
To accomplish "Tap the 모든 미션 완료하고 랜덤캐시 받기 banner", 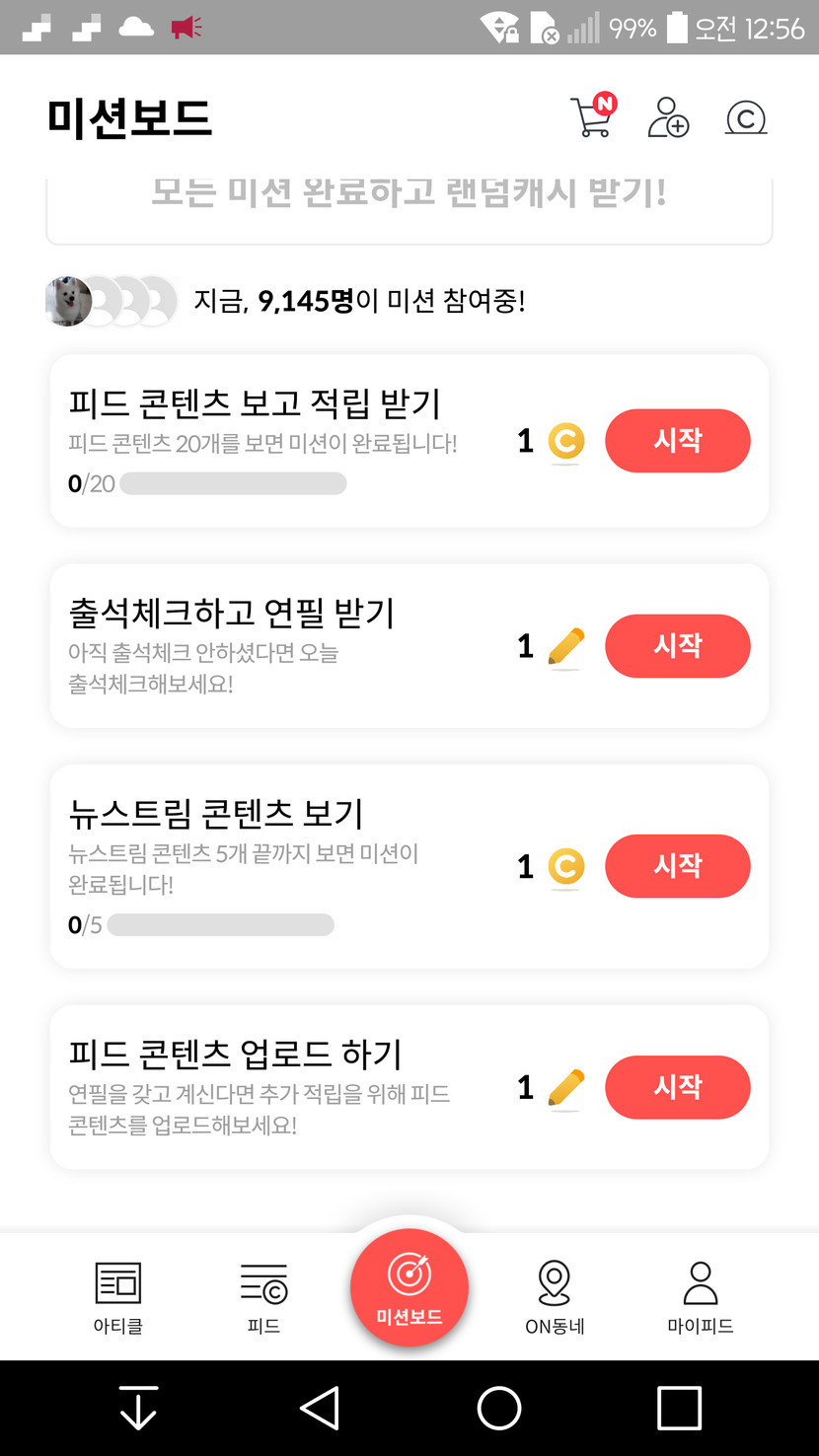I will tap(409, 202).
